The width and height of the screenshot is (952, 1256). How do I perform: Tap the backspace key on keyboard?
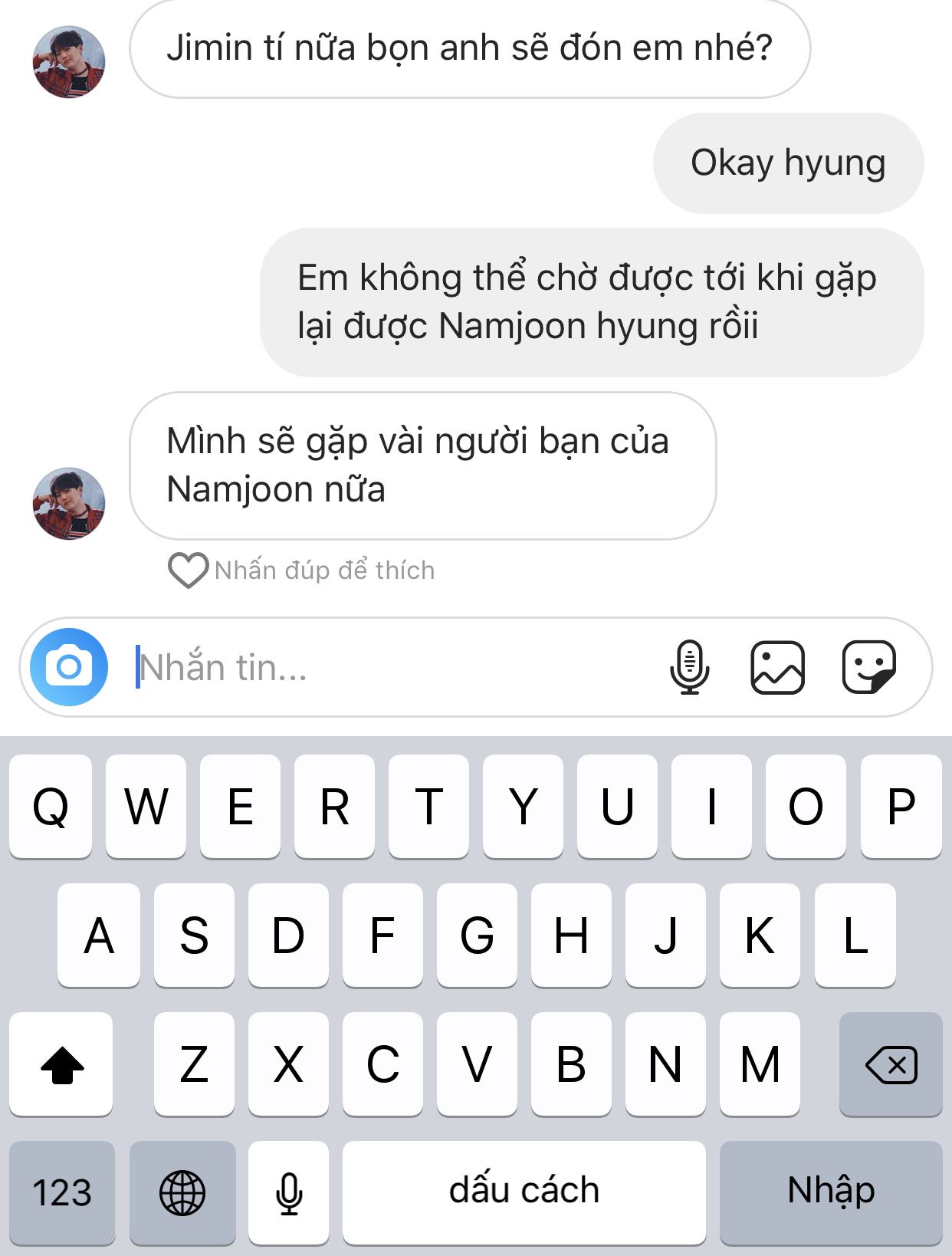coord(890,1064)
